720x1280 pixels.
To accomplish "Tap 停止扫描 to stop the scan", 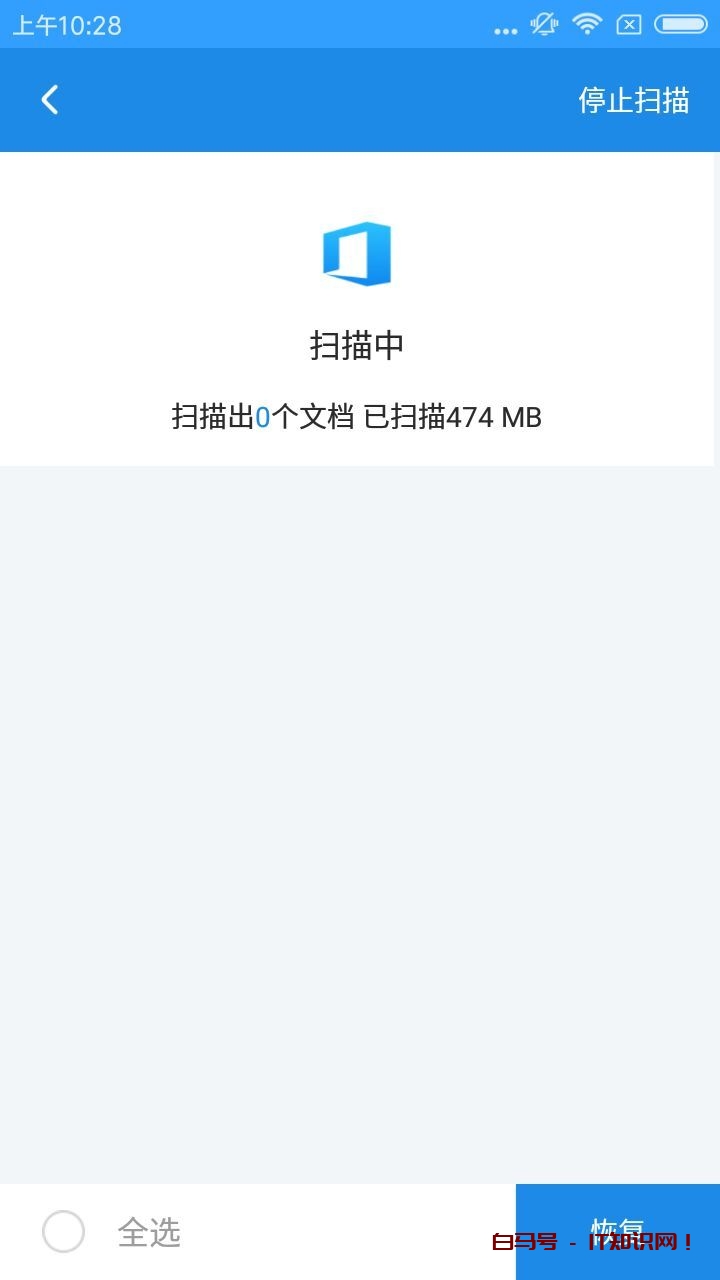I will coord(633,100).
